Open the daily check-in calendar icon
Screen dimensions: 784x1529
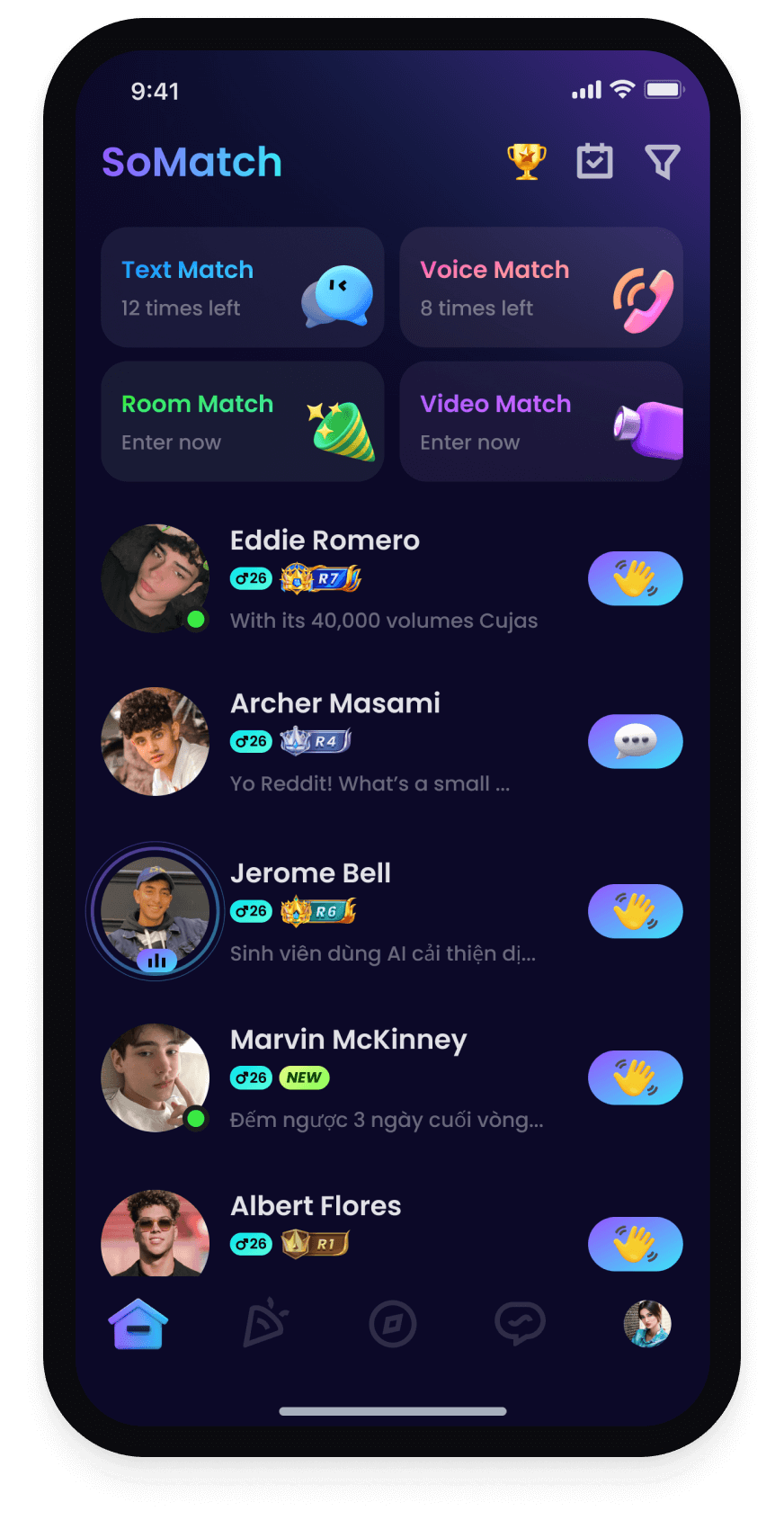point(594,162)
